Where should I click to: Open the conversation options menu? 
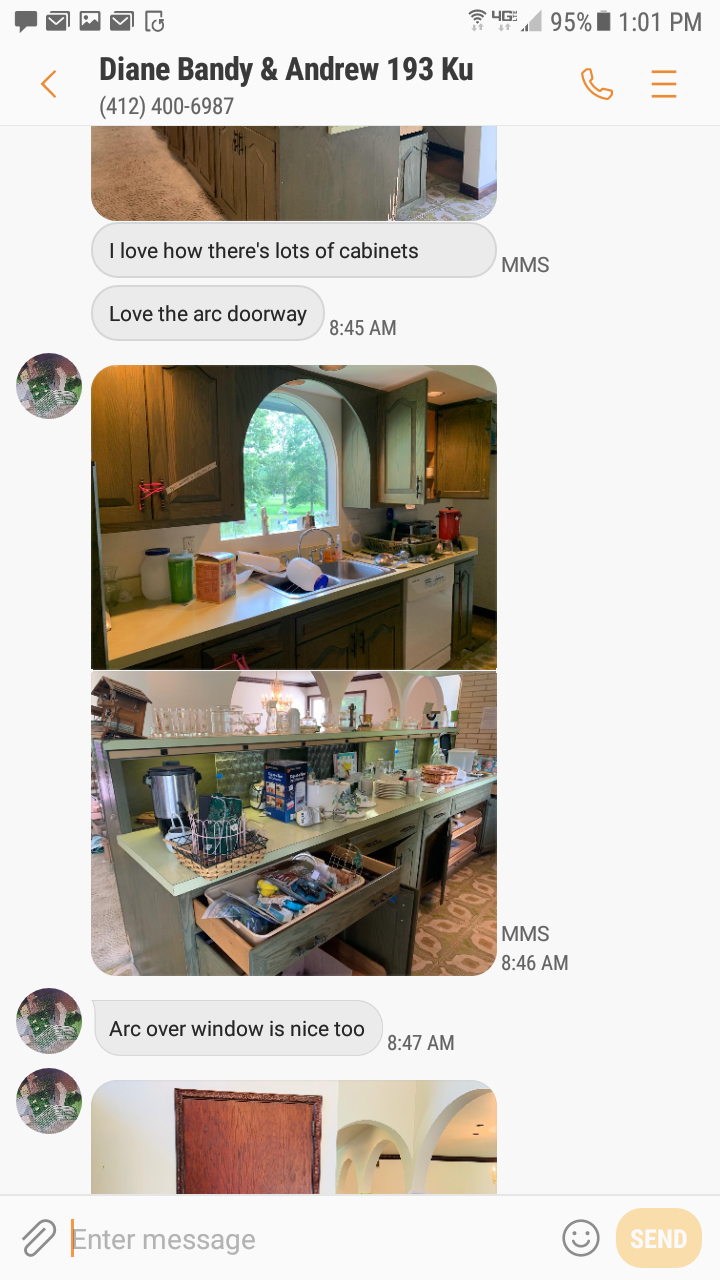click(664, 84)
